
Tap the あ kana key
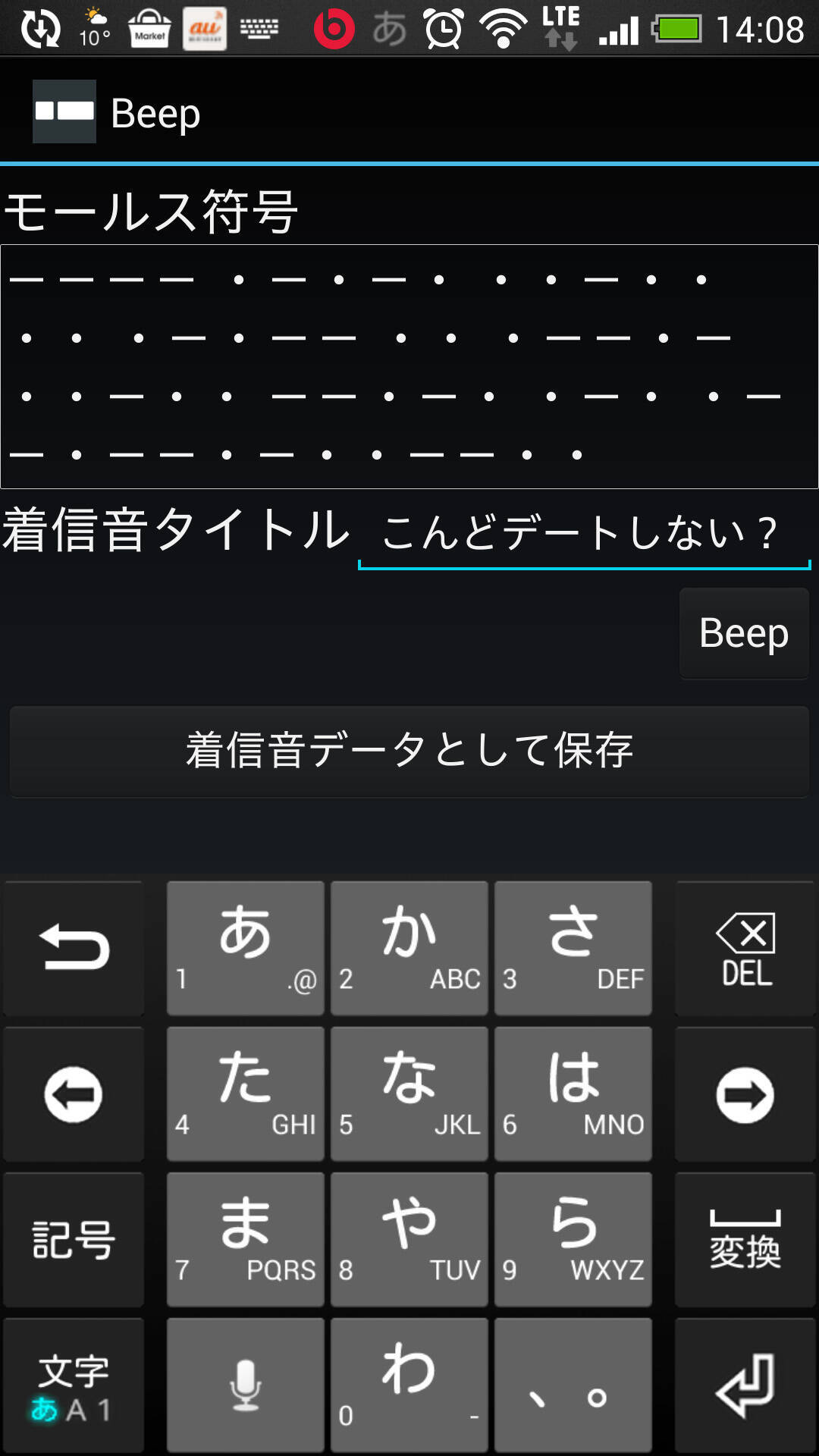[x=246, y=949]
